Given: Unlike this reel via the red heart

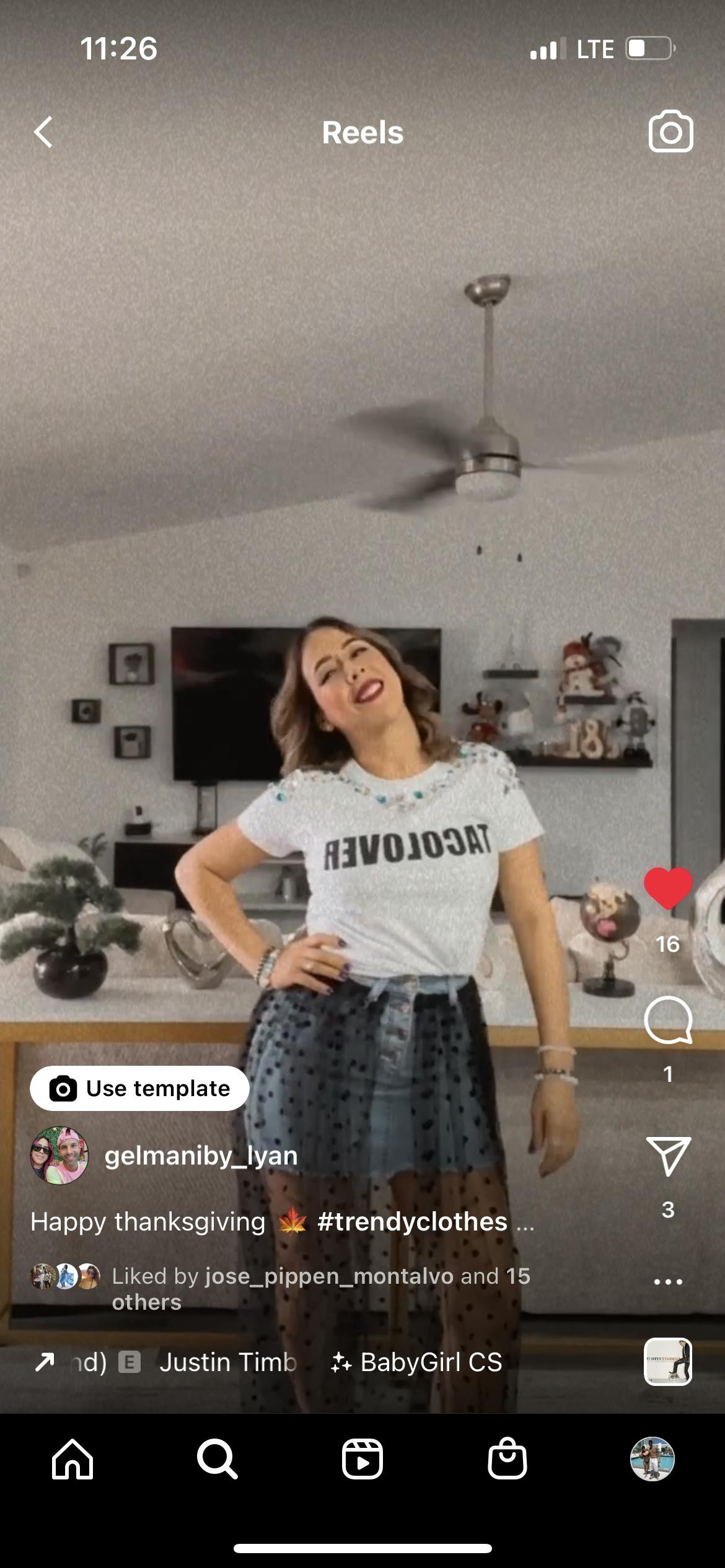Looking at the screenshot, I should [x=668, y=888].
